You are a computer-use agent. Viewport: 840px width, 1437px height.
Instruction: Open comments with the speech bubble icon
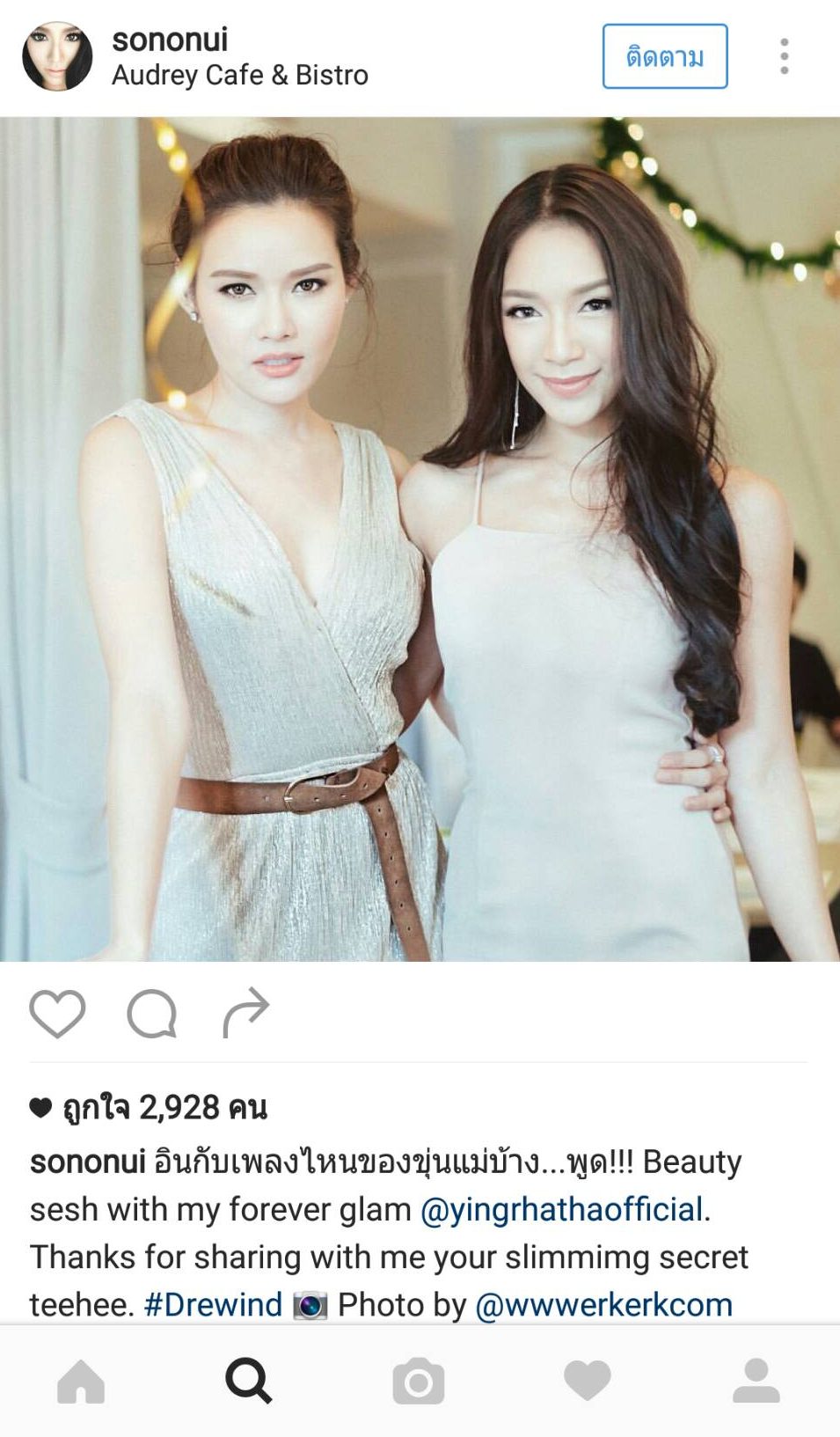152,1014
